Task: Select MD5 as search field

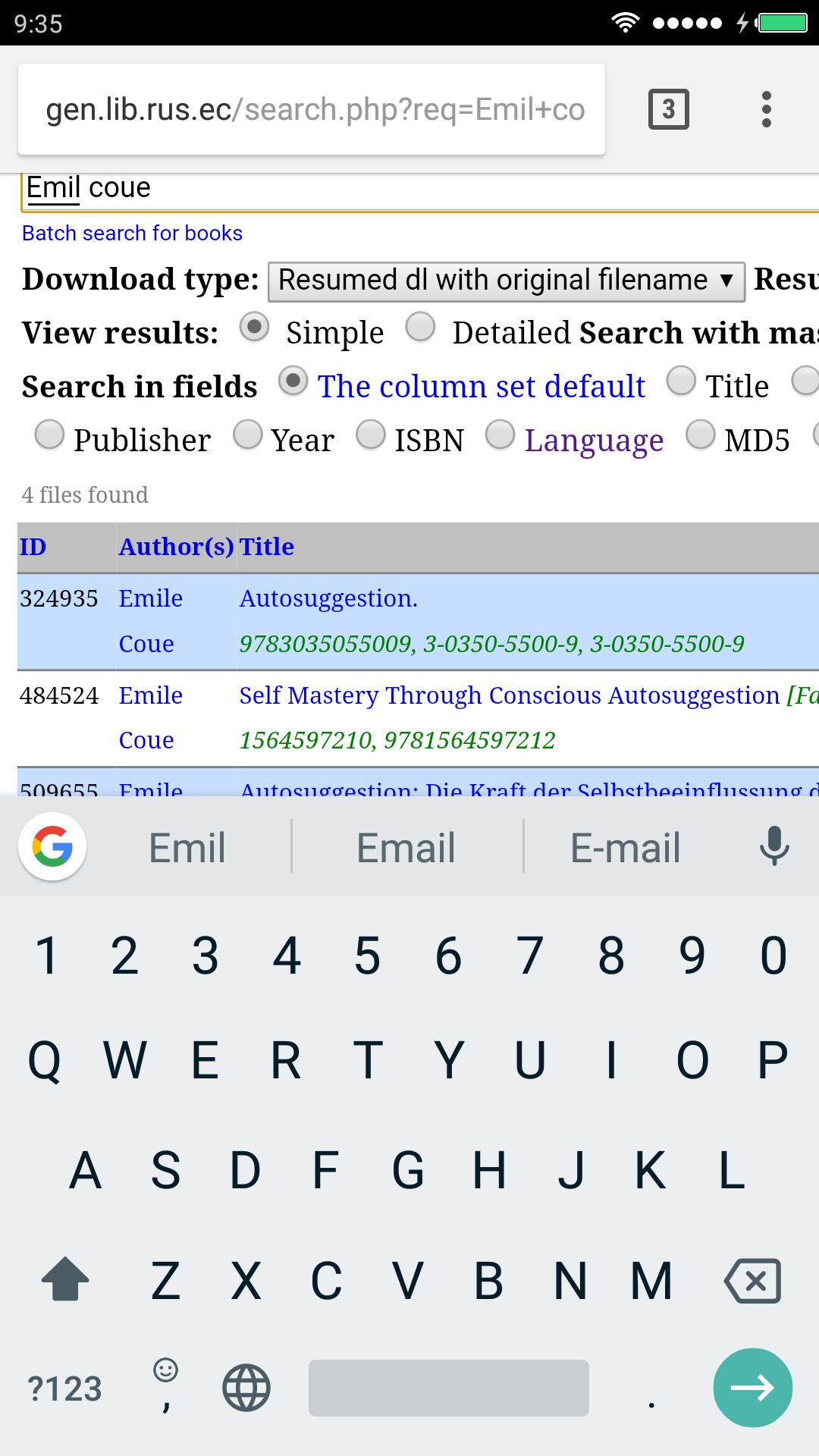Action: (x=701, y=435)
